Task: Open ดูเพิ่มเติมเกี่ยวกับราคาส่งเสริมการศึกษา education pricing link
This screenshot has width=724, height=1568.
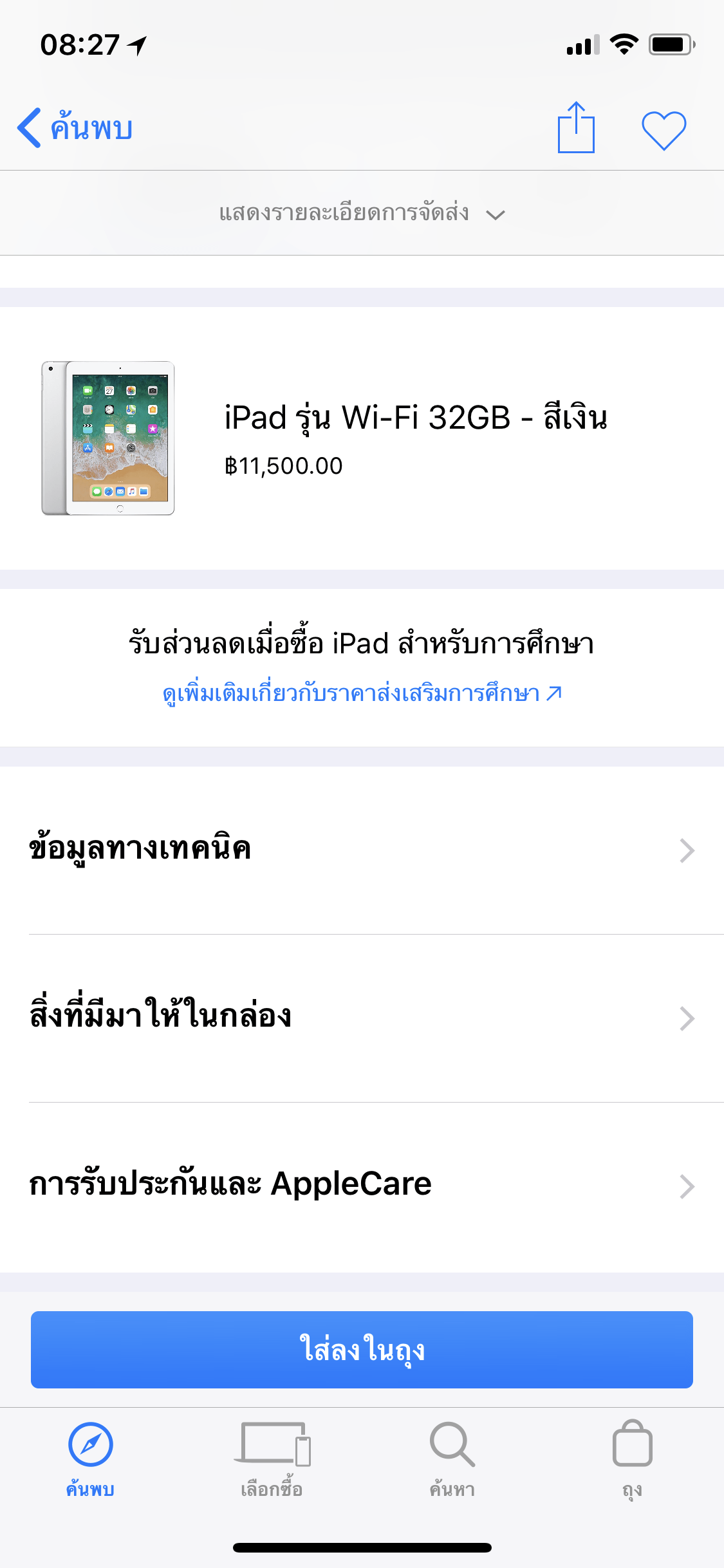Action: [x=362, y=694]
